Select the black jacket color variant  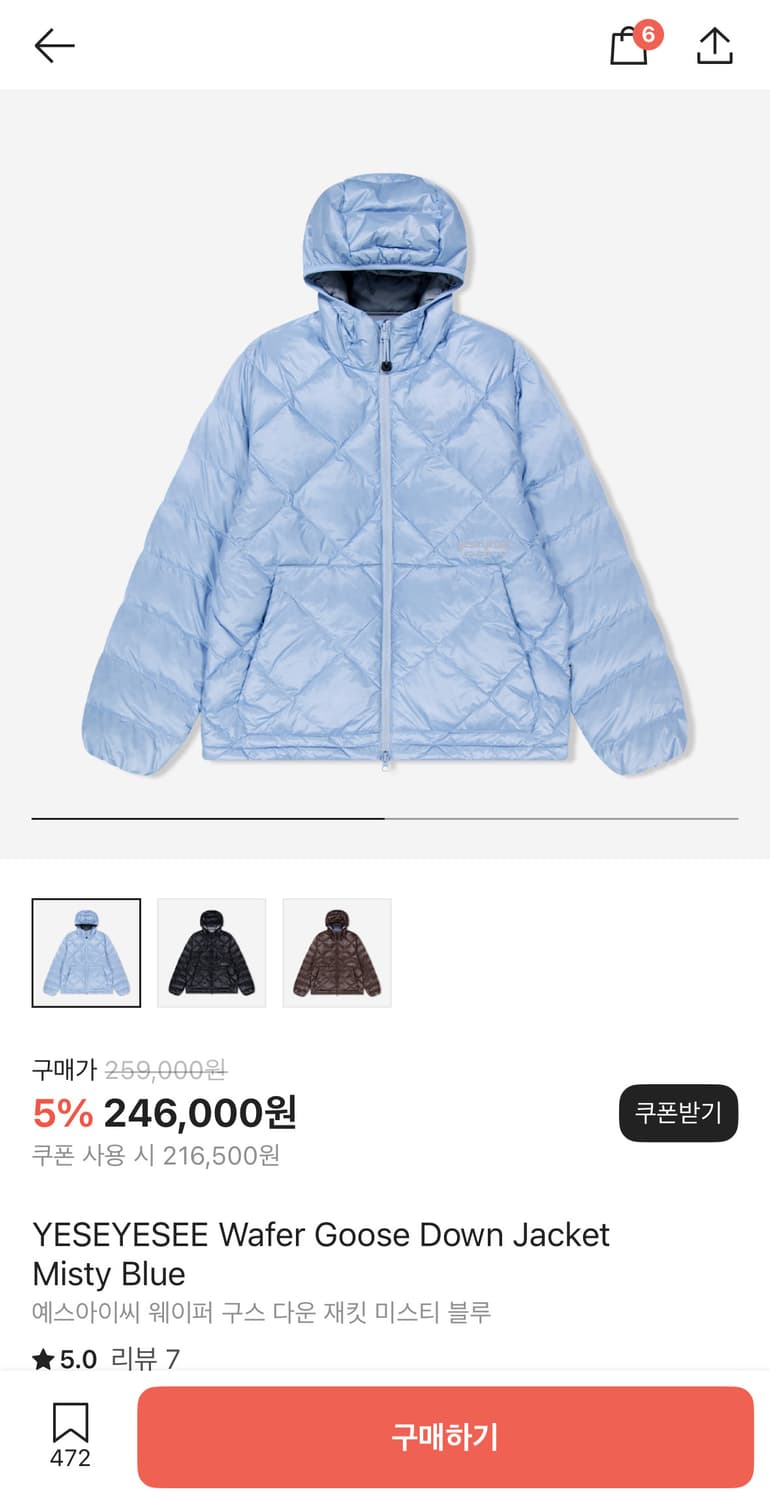pyautogui.click(x=212, y=951)
